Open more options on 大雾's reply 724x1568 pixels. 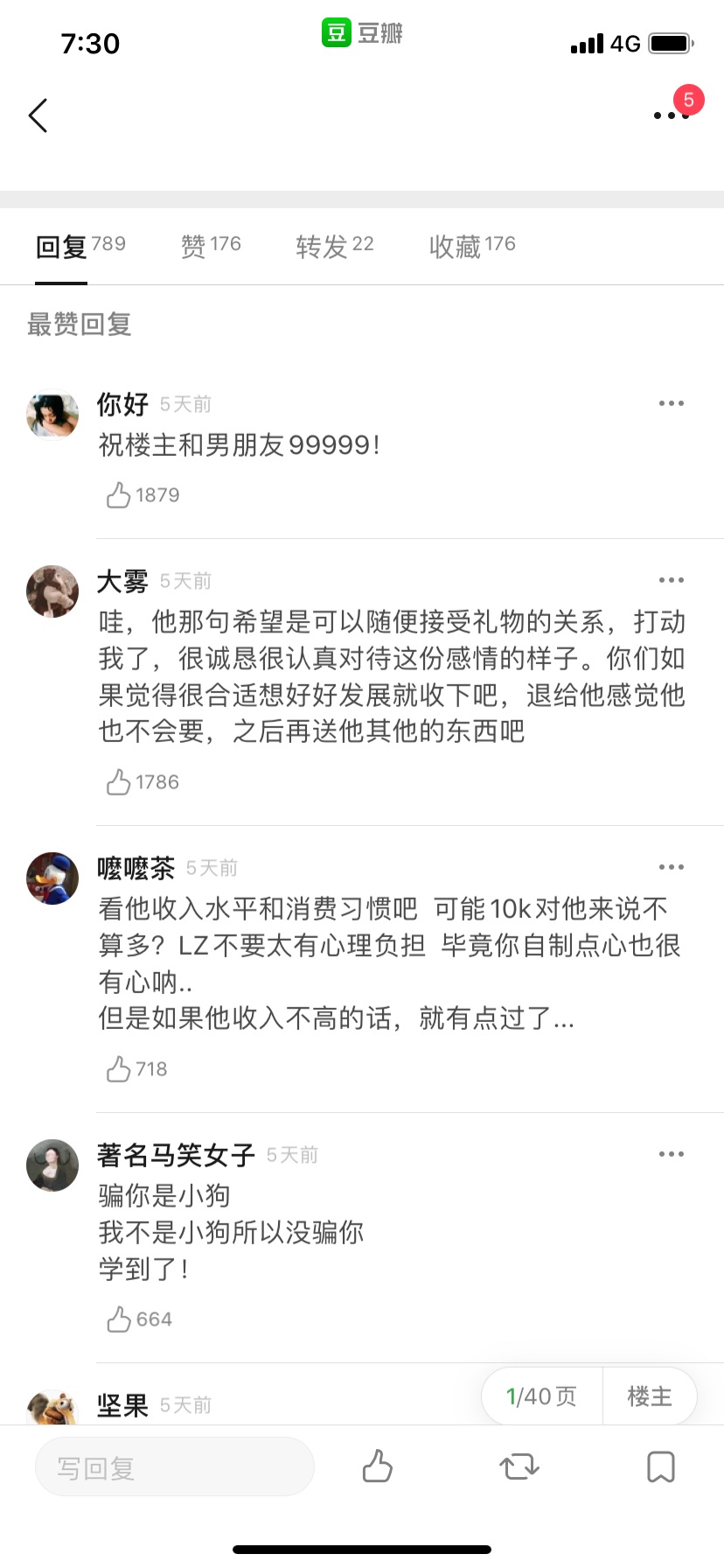(x=672, y=580)
